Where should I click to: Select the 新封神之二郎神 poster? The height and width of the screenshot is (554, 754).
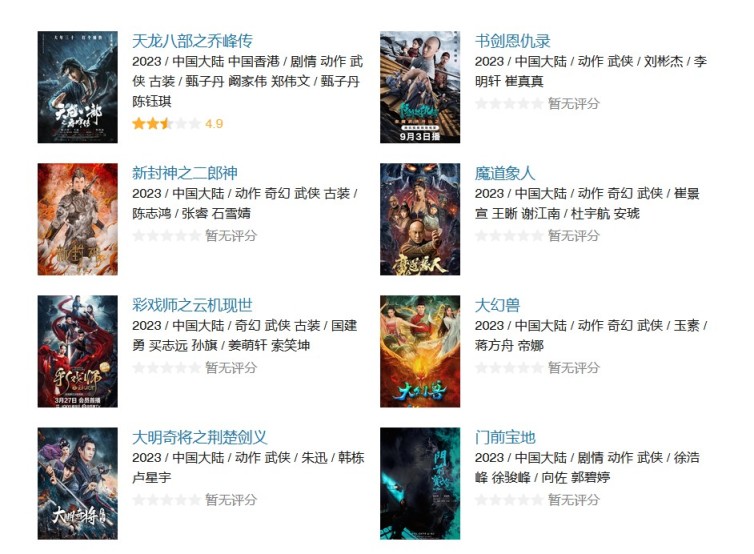pyautogui.click(x=77, y=219)
